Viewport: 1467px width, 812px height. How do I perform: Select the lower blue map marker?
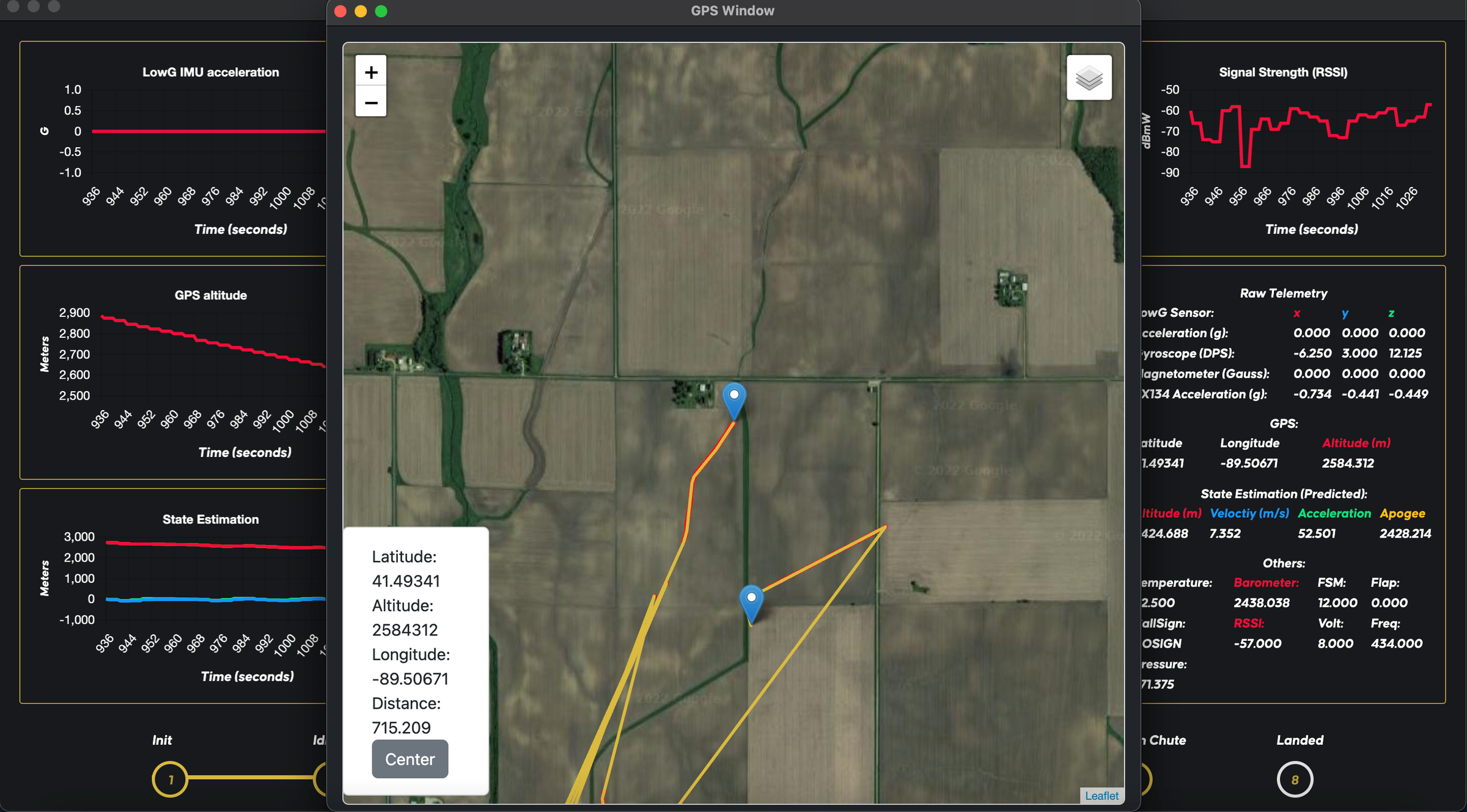[751, 601]
